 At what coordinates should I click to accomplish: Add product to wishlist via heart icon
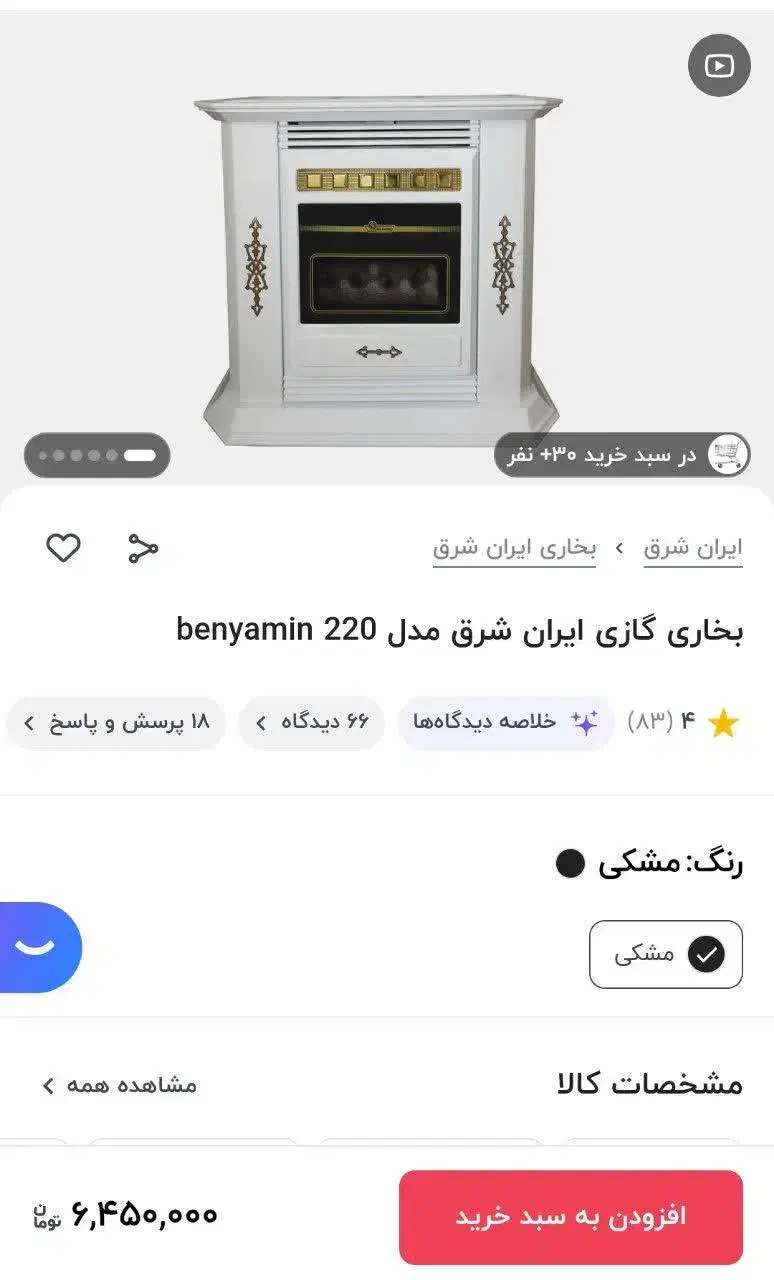[63, 547]
